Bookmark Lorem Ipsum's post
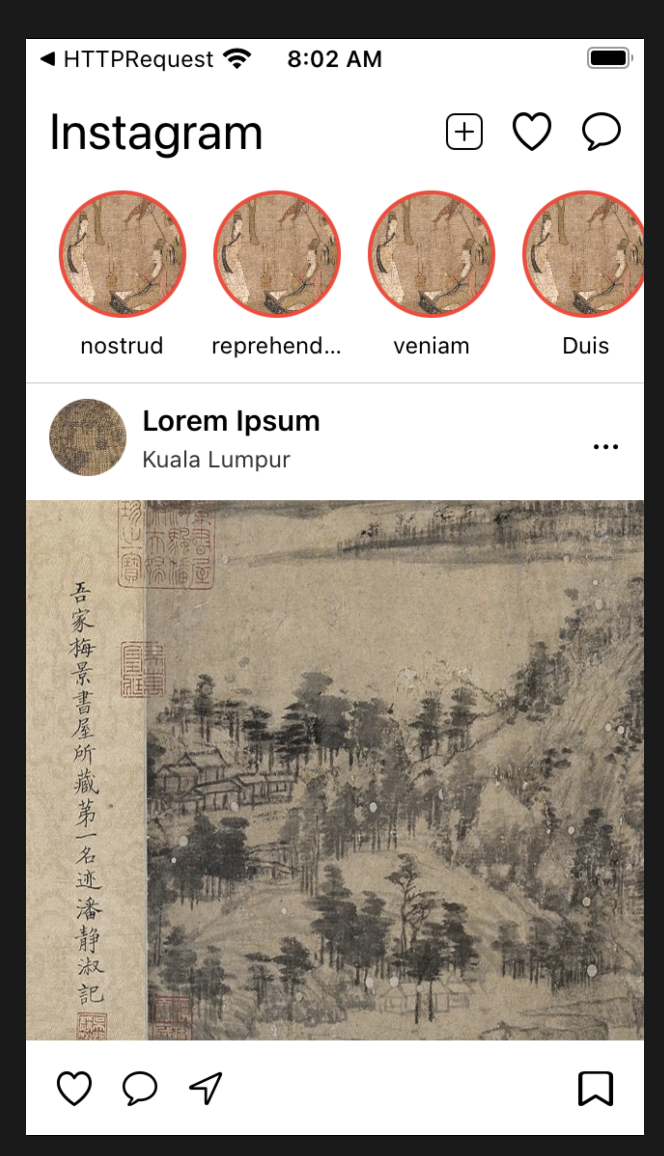The image size is (664, 1156). point(596,1088)
